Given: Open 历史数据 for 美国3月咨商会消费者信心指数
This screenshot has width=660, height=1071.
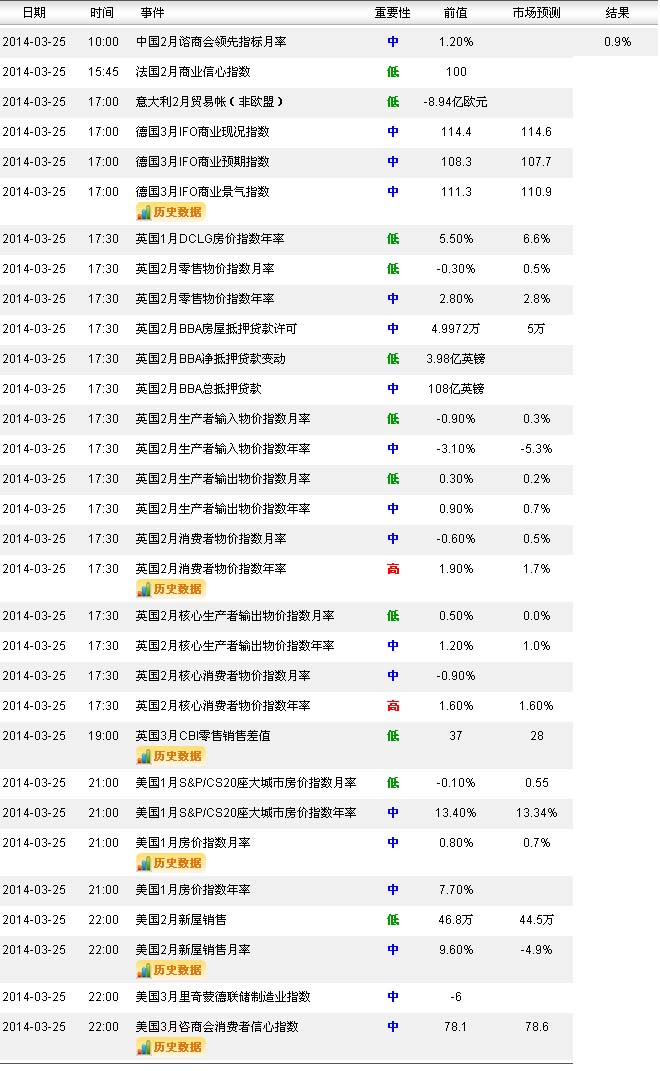Looking at the screenshot, I should tap(170, 1047).
